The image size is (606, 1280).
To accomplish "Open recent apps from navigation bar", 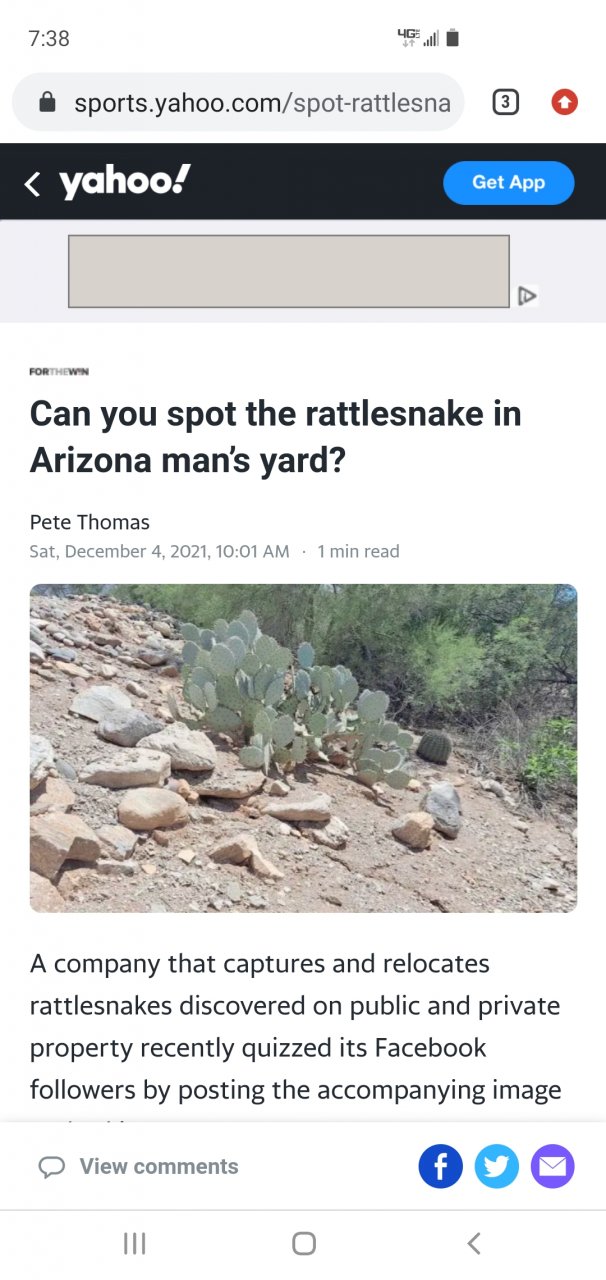I will click(x=134, y=1243).
